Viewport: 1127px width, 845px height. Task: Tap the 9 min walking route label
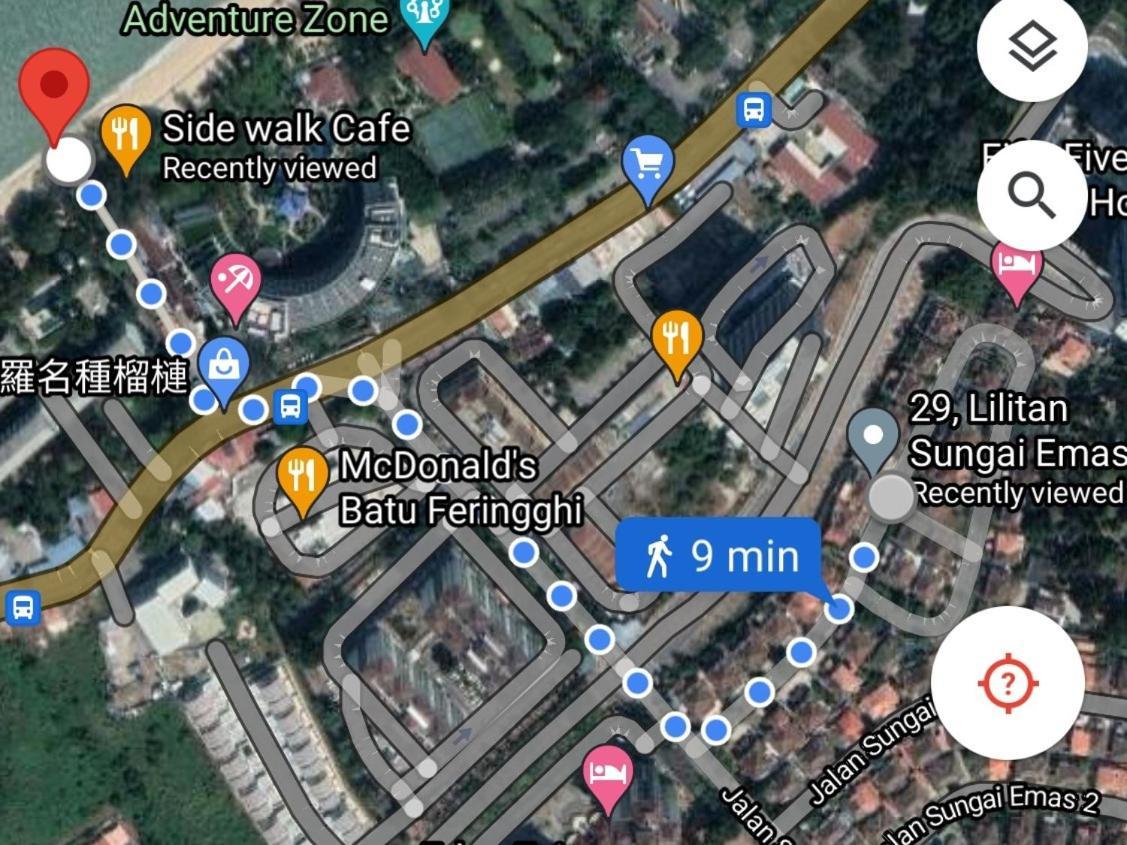pos(718,555)
